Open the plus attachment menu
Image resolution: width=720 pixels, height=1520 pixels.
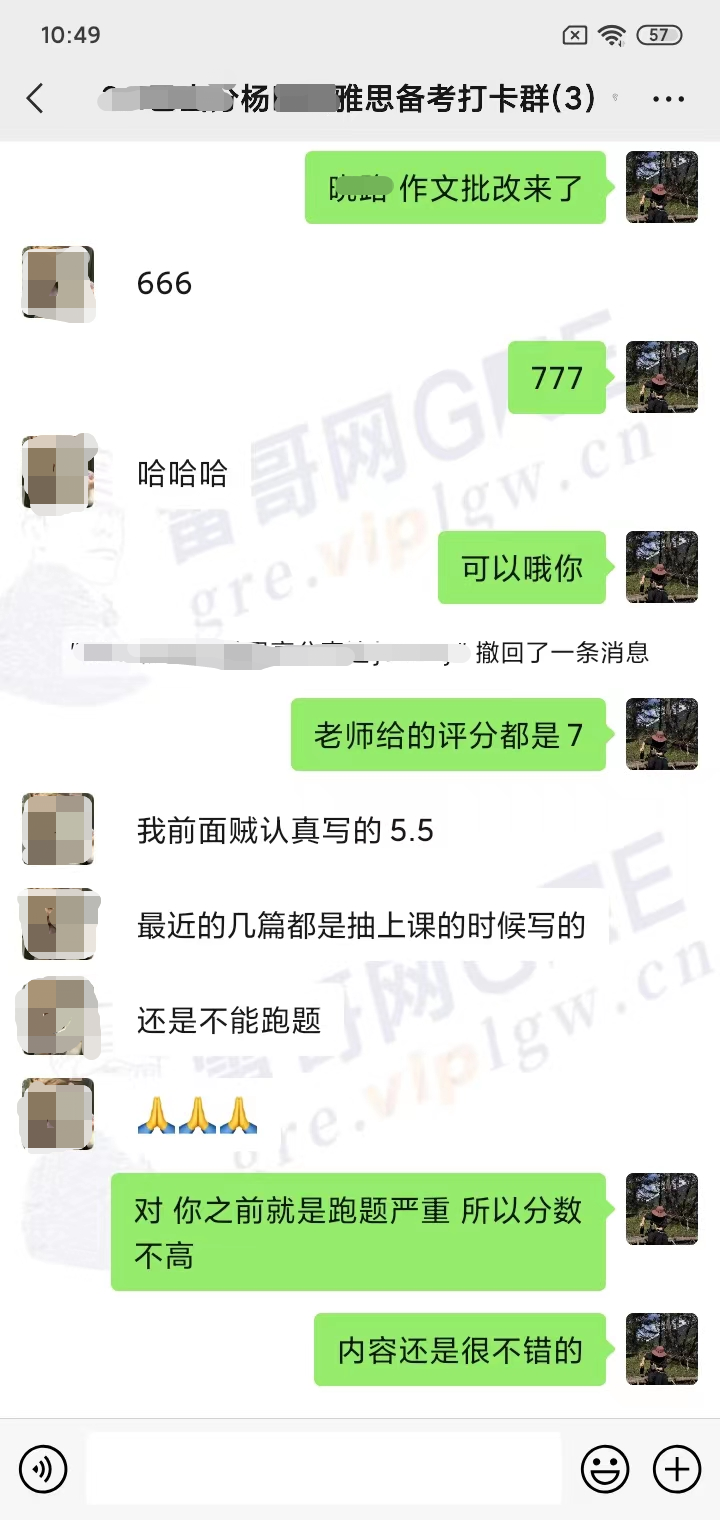677,1469
